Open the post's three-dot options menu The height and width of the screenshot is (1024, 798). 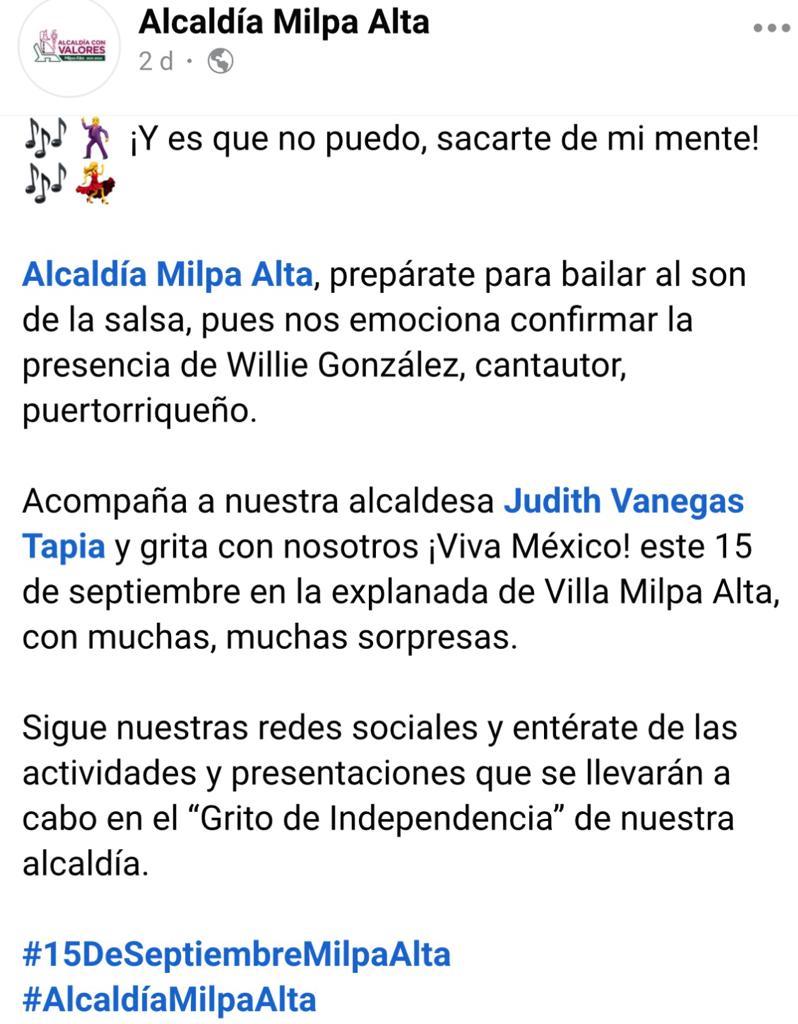pos(771,28)
